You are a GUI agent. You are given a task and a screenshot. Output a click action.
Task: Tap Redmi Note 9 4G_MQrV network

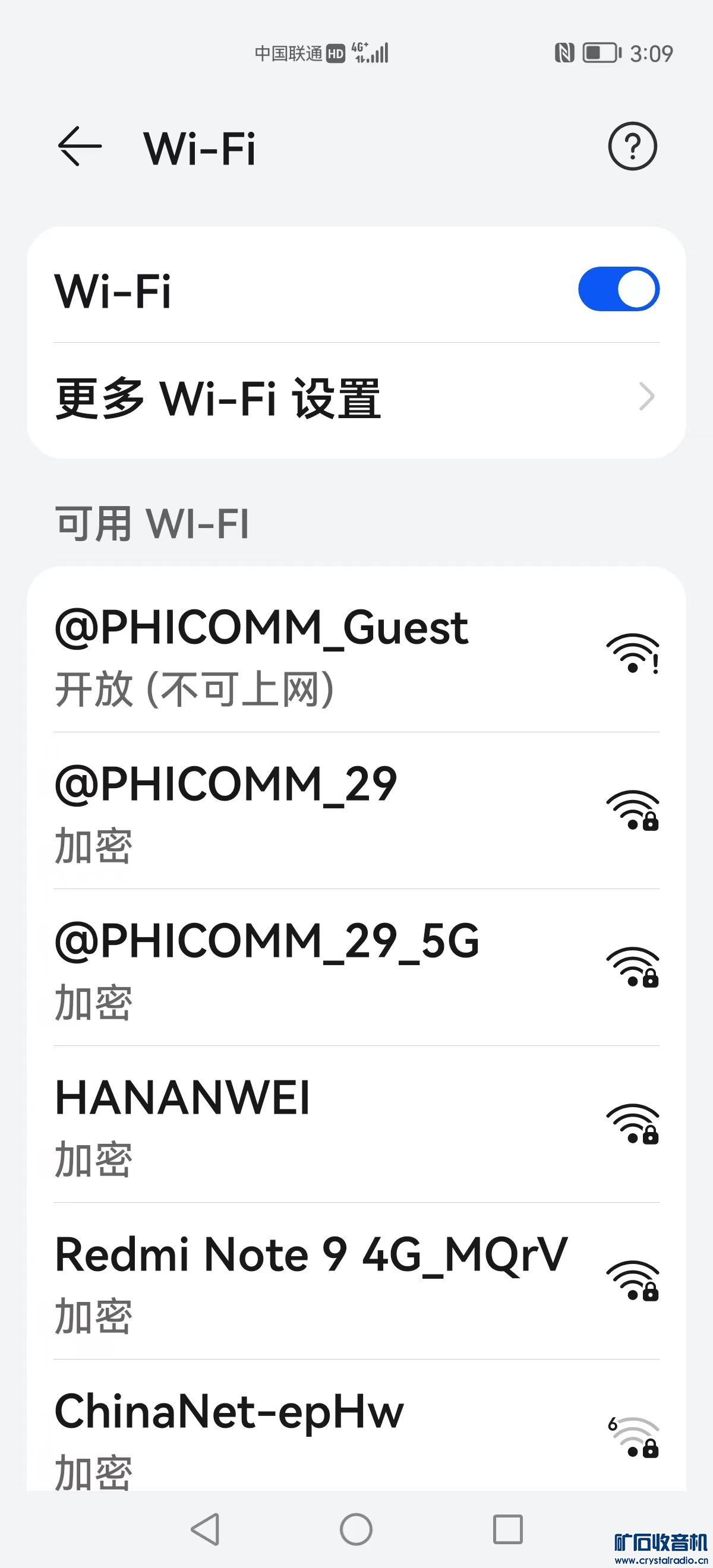coord(356,1282)
